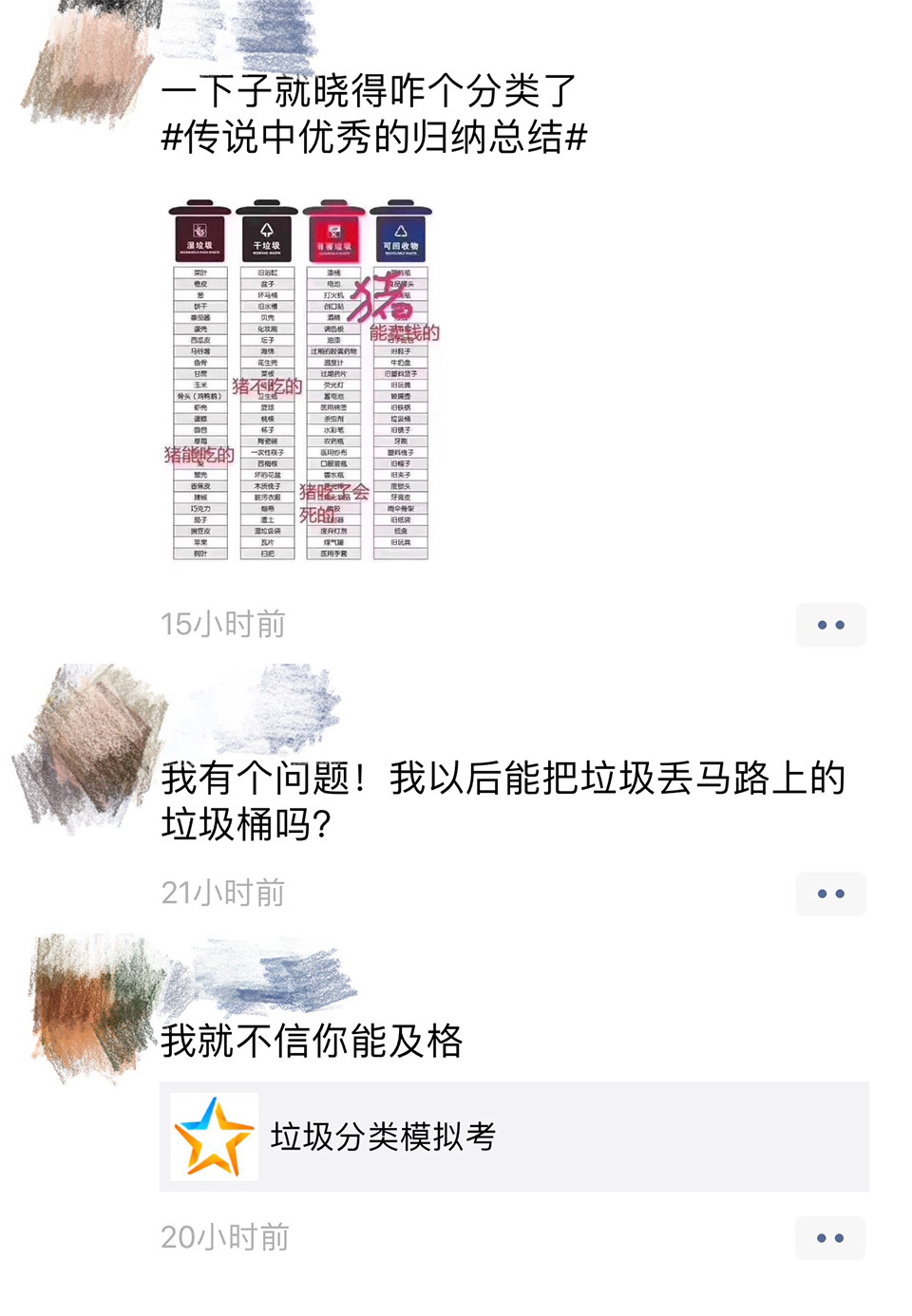Open the two-dot menu on the 20小时前 post

click(831, 1237)
